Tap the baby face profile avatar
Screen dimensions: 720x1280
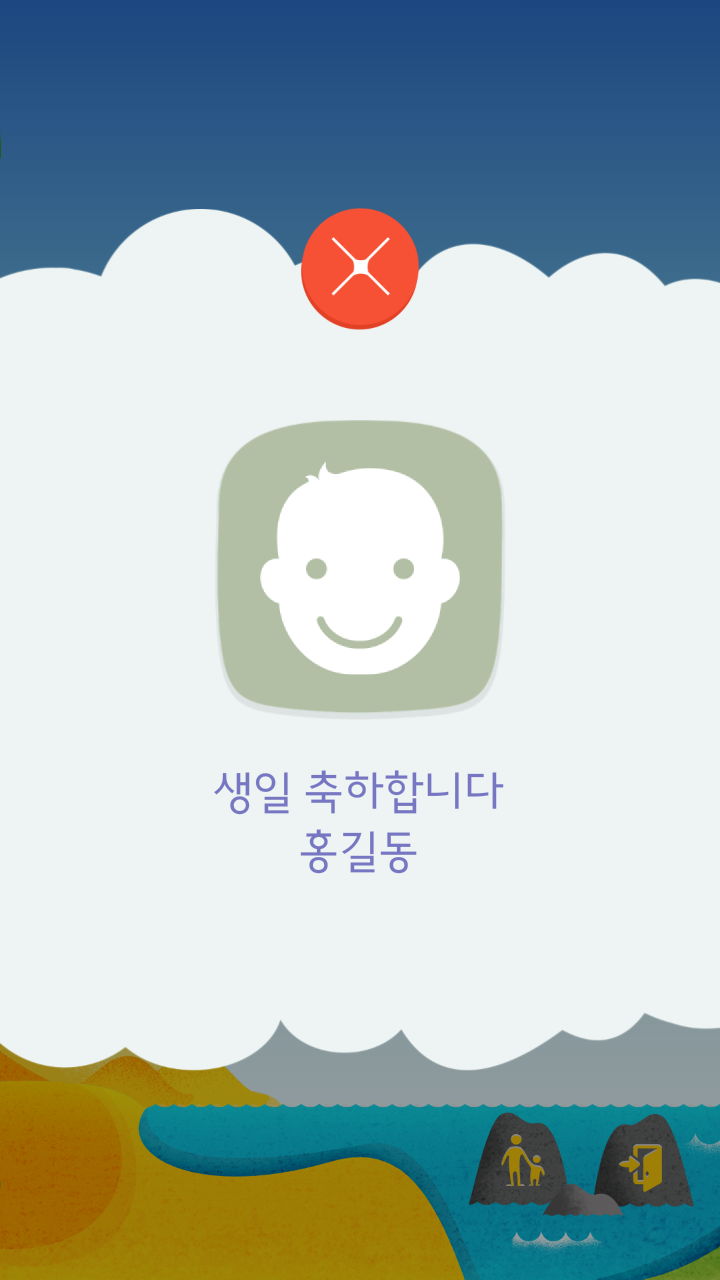pyautogui.click(x=360, y=567)
